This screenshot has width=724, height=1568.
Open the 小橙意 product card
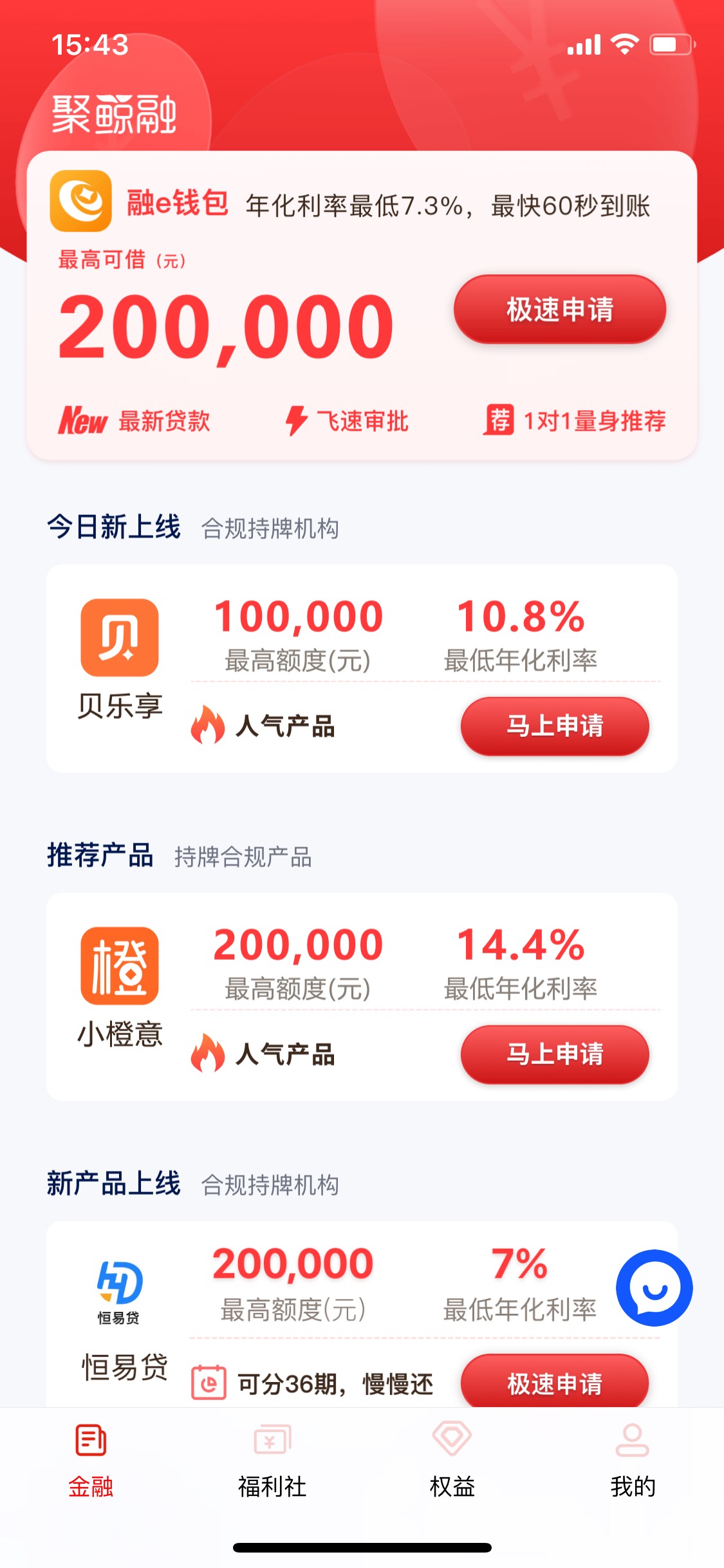pos(362,996)
